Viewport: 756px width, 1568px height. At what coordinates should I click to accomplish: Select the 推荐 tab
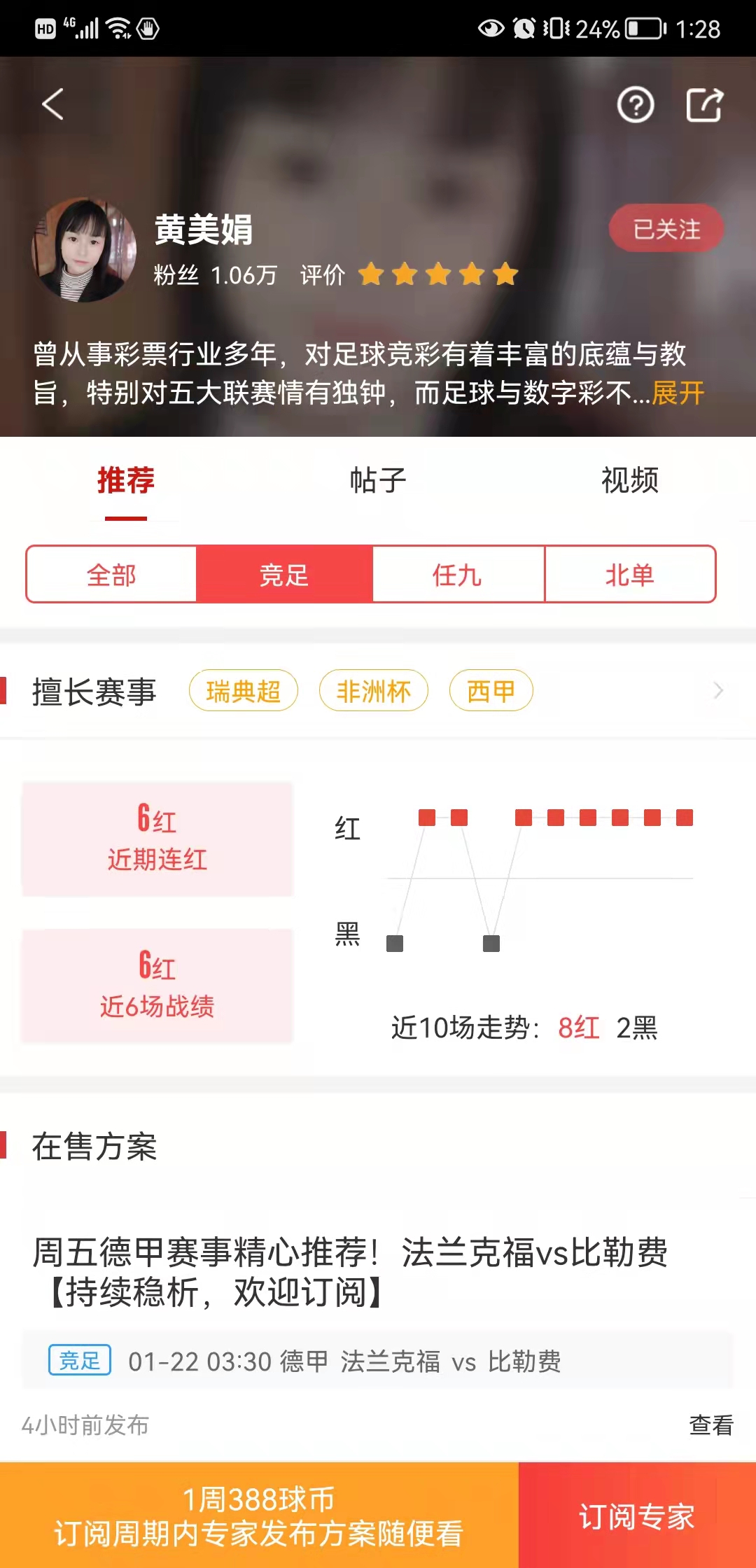click(x=126, y=480)
